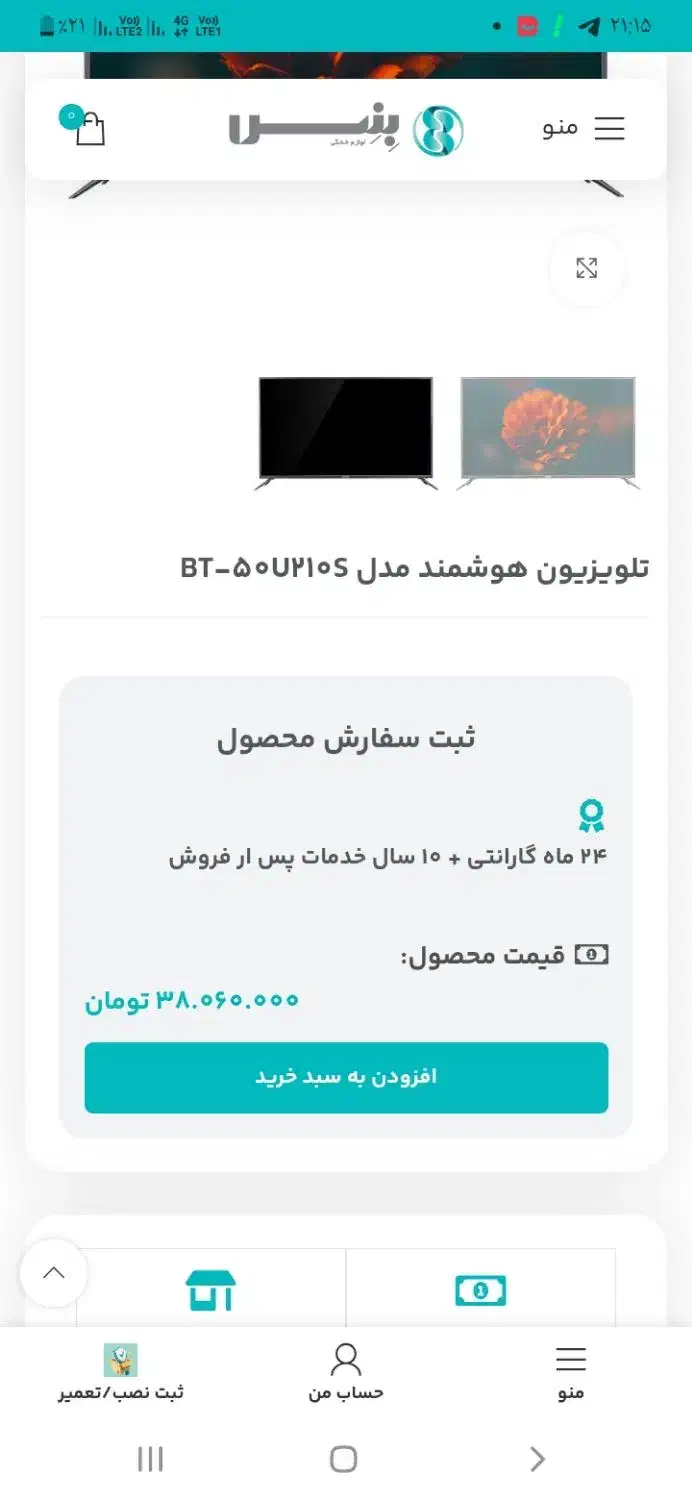
Task: Tap the system home button
Action: click(x=343, y=1459)
